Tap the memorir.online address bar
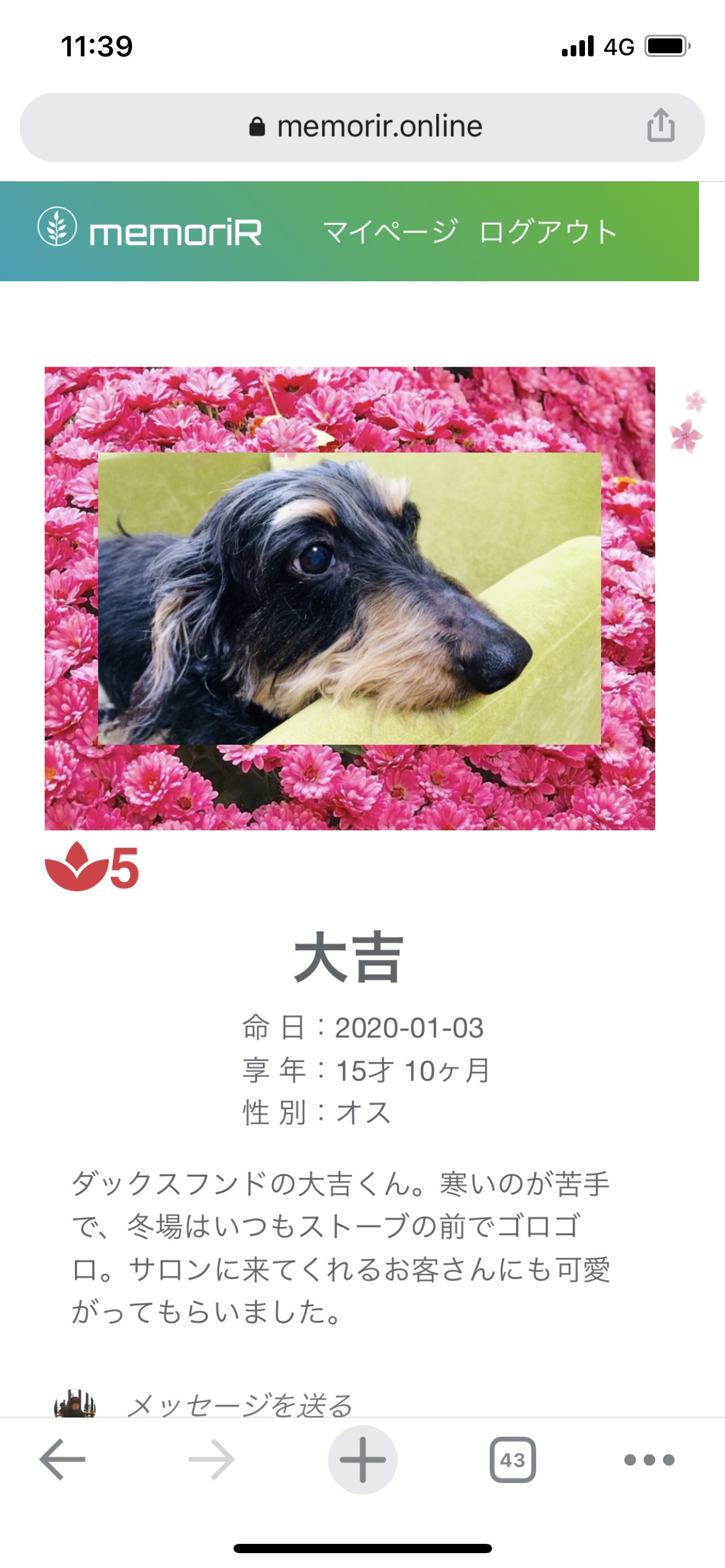Image resolution: width=725 pixels, height=1568 pixels. click(x=362, y=127)
